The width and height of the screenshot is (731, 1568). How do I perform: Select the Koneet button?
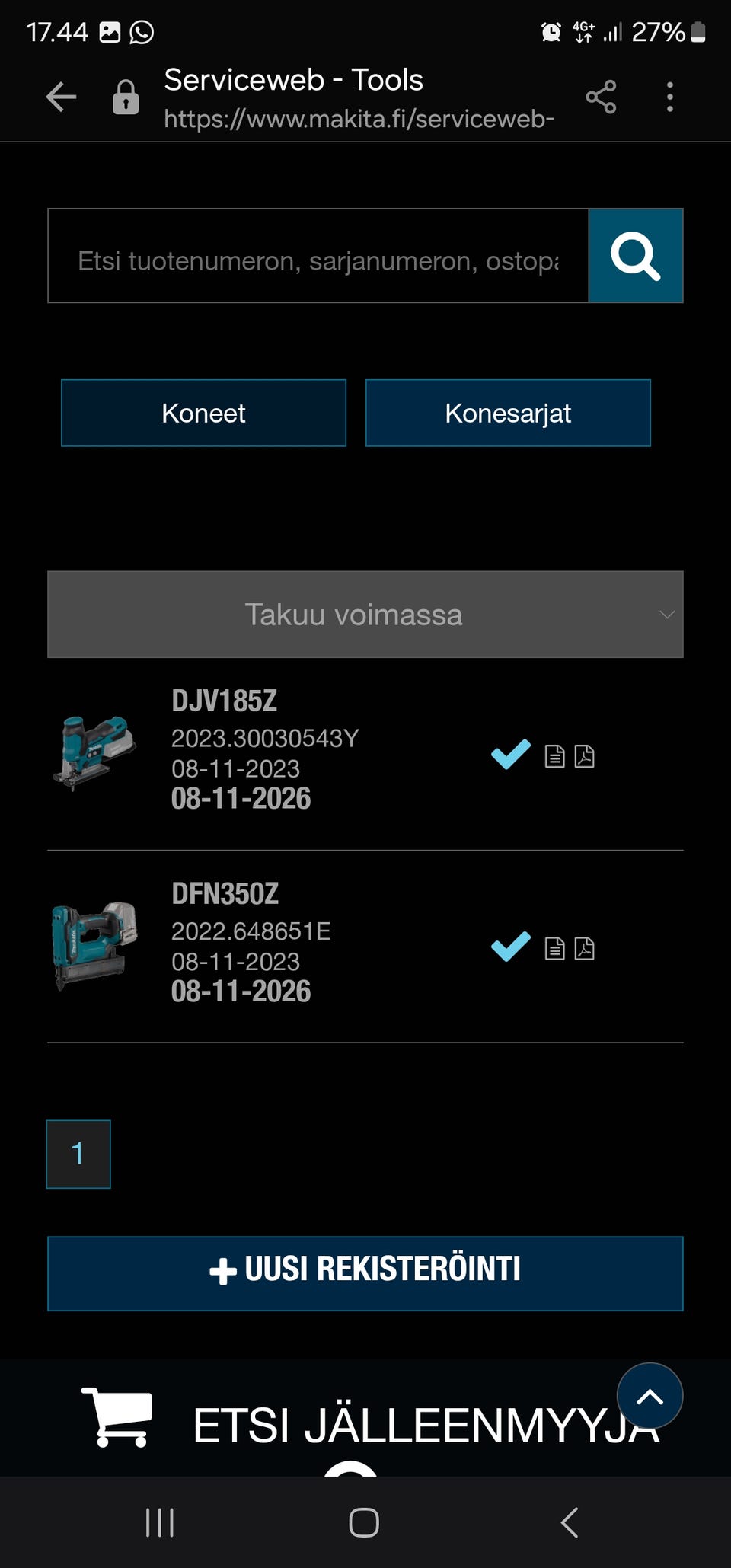click(203, 413)
